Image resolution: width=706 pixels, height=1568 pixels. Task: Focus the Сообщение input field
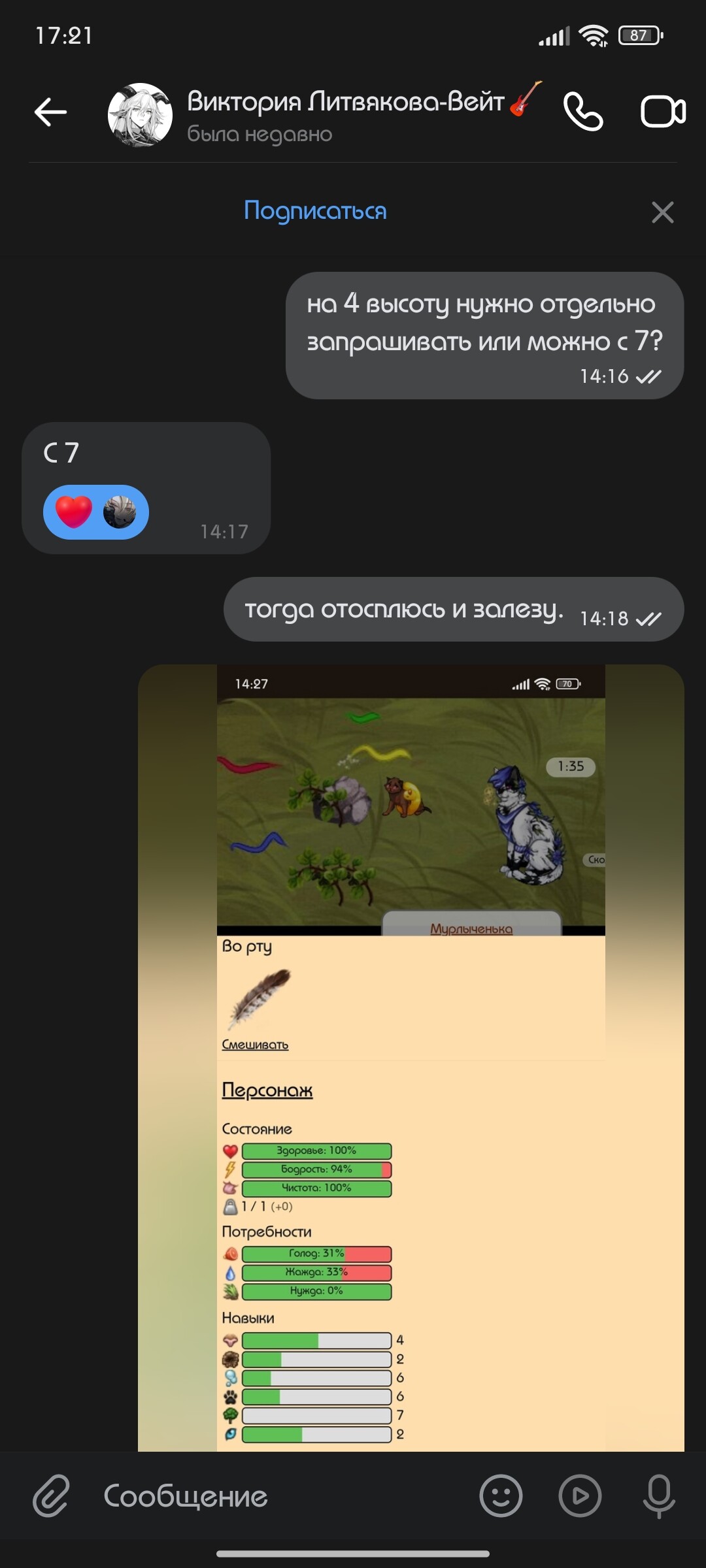(x=281, y=1496)
